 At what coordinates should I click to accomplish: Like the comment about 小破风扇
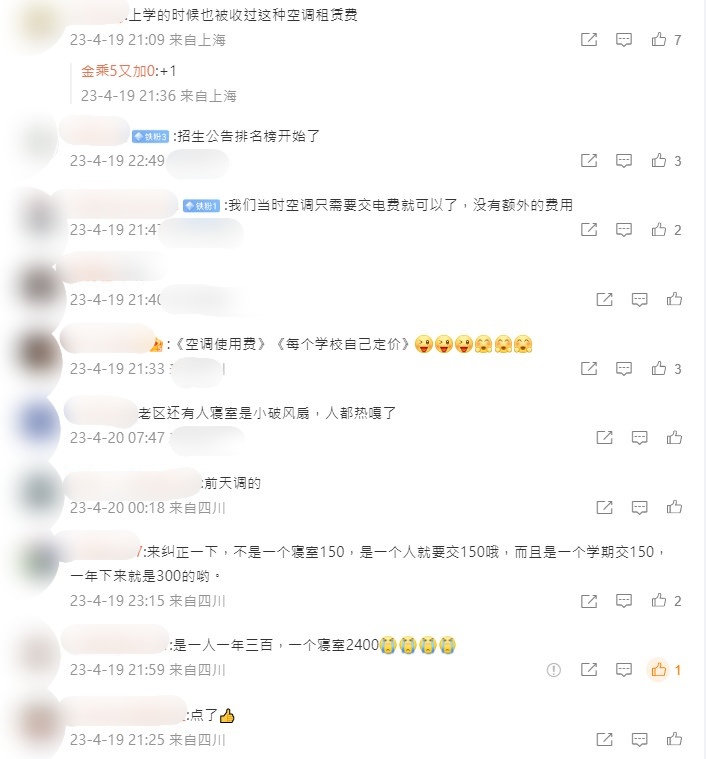[x=674, y=438]
